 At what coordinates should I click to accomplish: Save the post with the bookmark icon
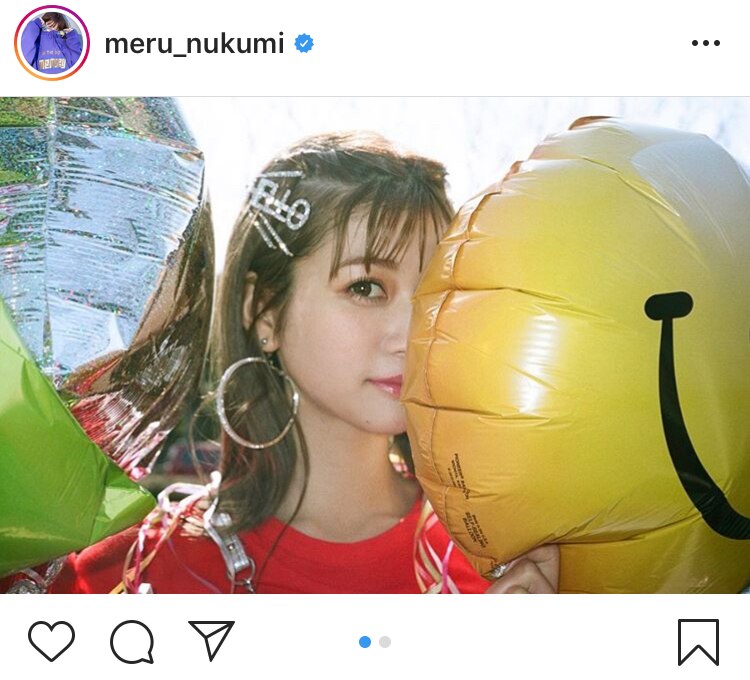pyautogui.click(x=698, y=641)
